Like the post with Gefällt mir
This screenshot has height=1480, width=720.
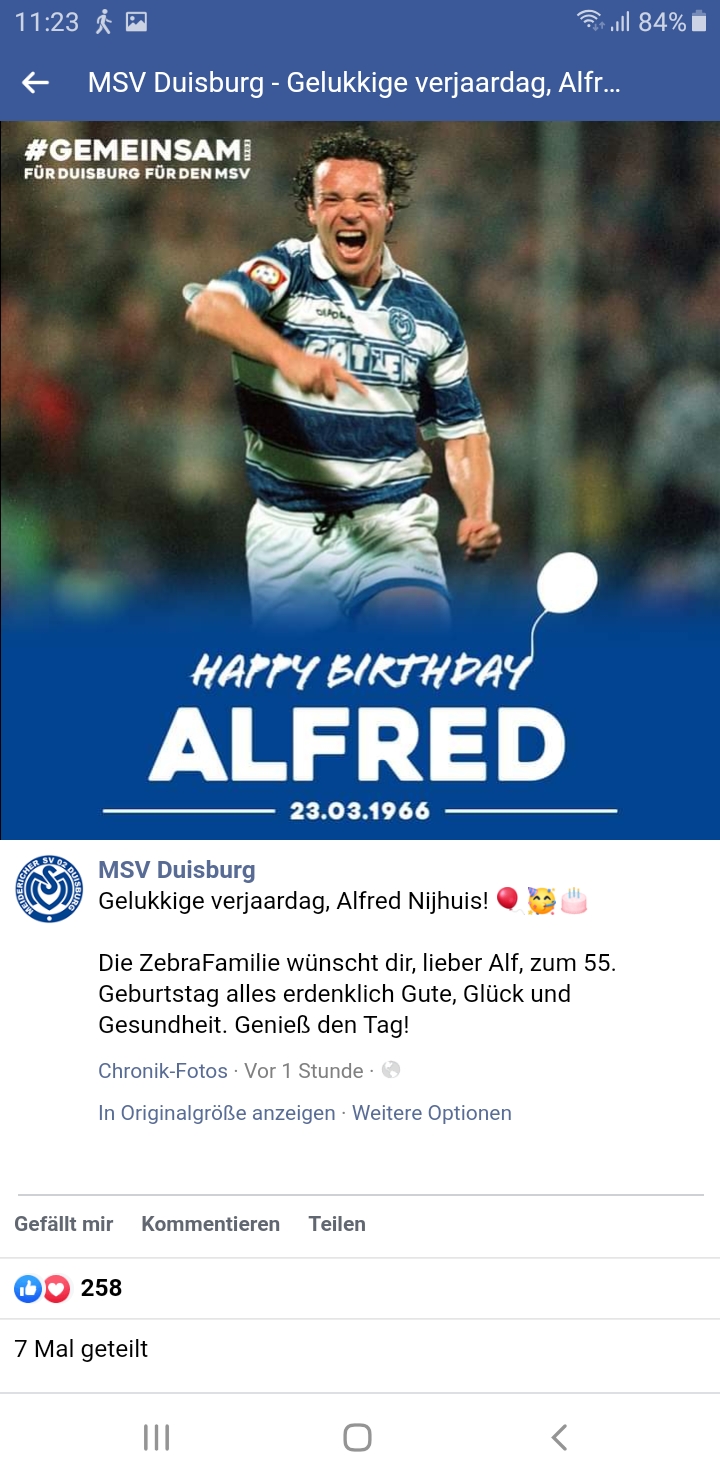(x=64, y=1224)
